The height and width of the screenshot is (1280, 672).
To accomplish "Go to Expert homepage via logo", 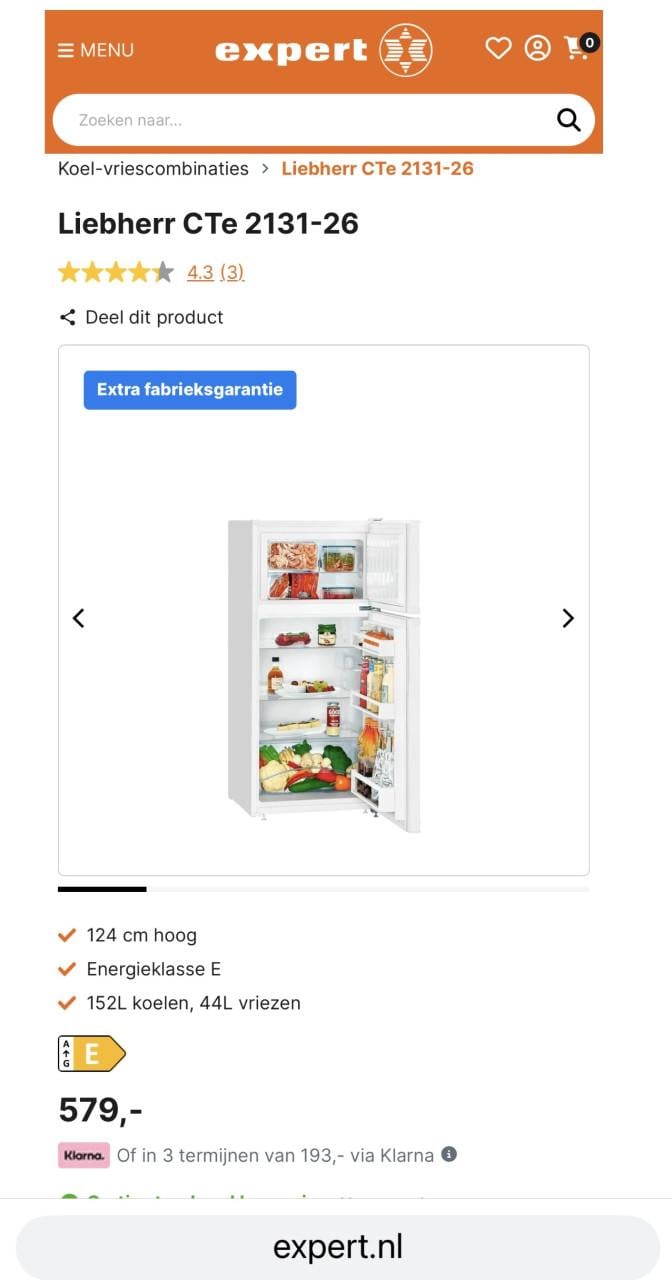I will [323, 50].
